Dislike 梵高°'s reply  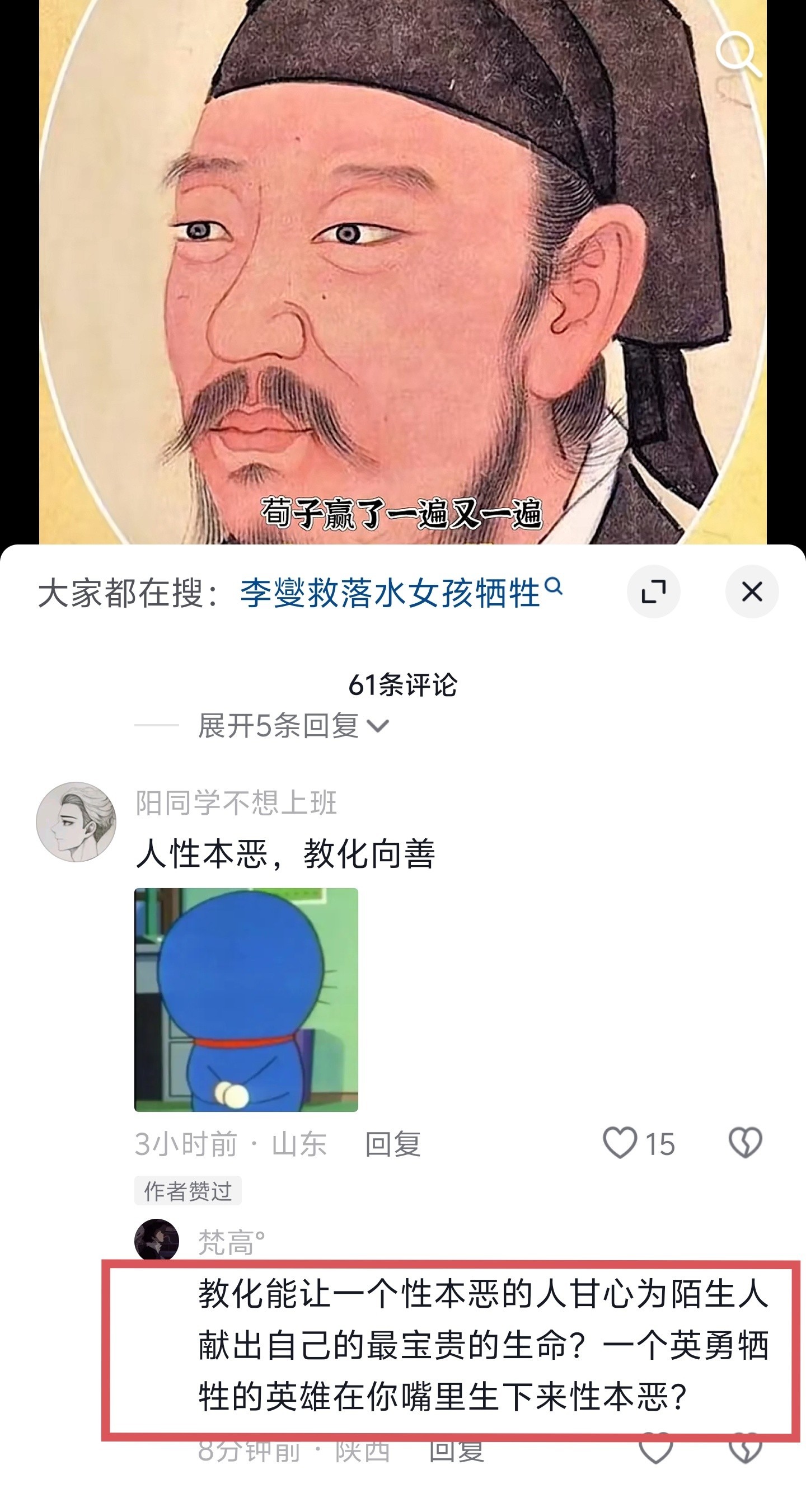click(x=745, y=1449)
